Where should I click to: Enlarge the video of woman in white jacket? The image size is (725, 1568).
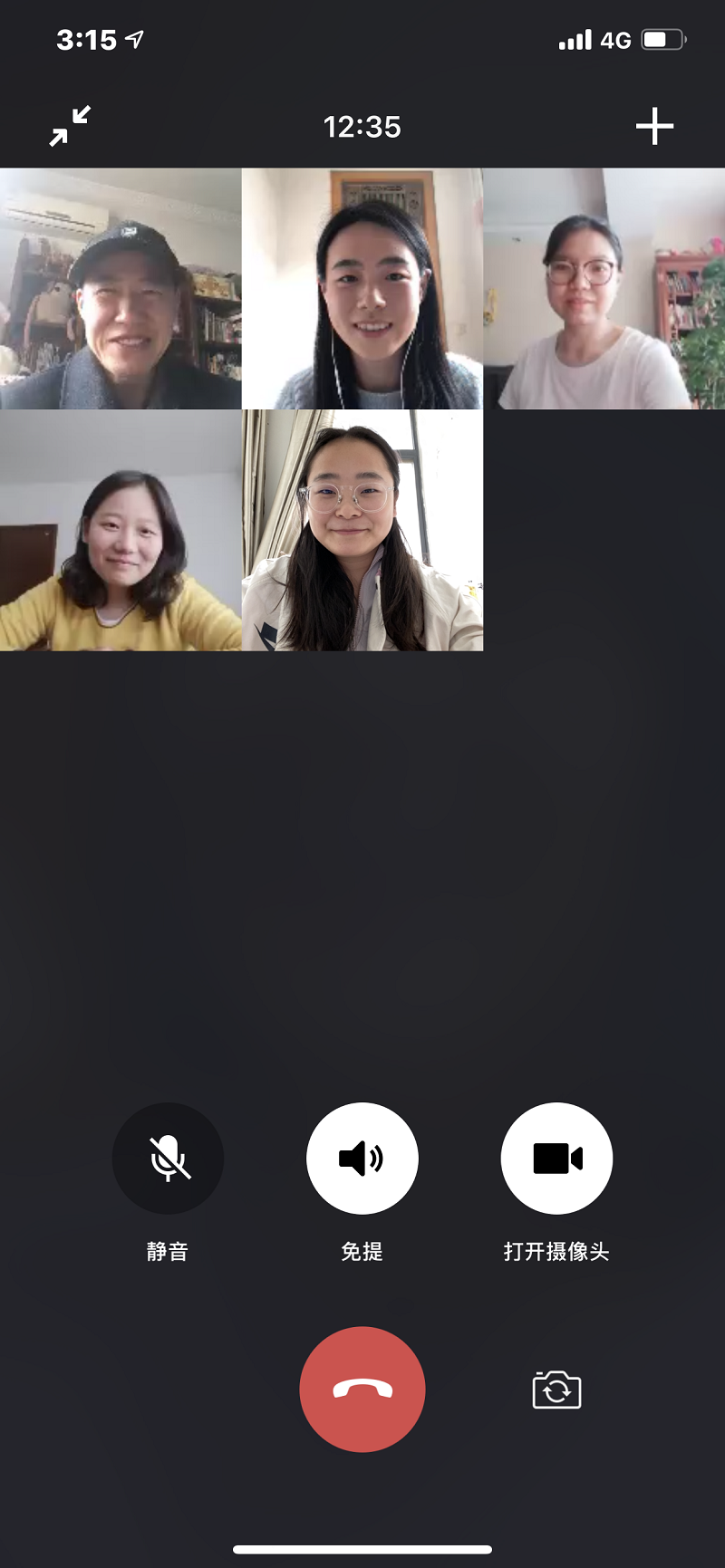click(x=362, y=530)
